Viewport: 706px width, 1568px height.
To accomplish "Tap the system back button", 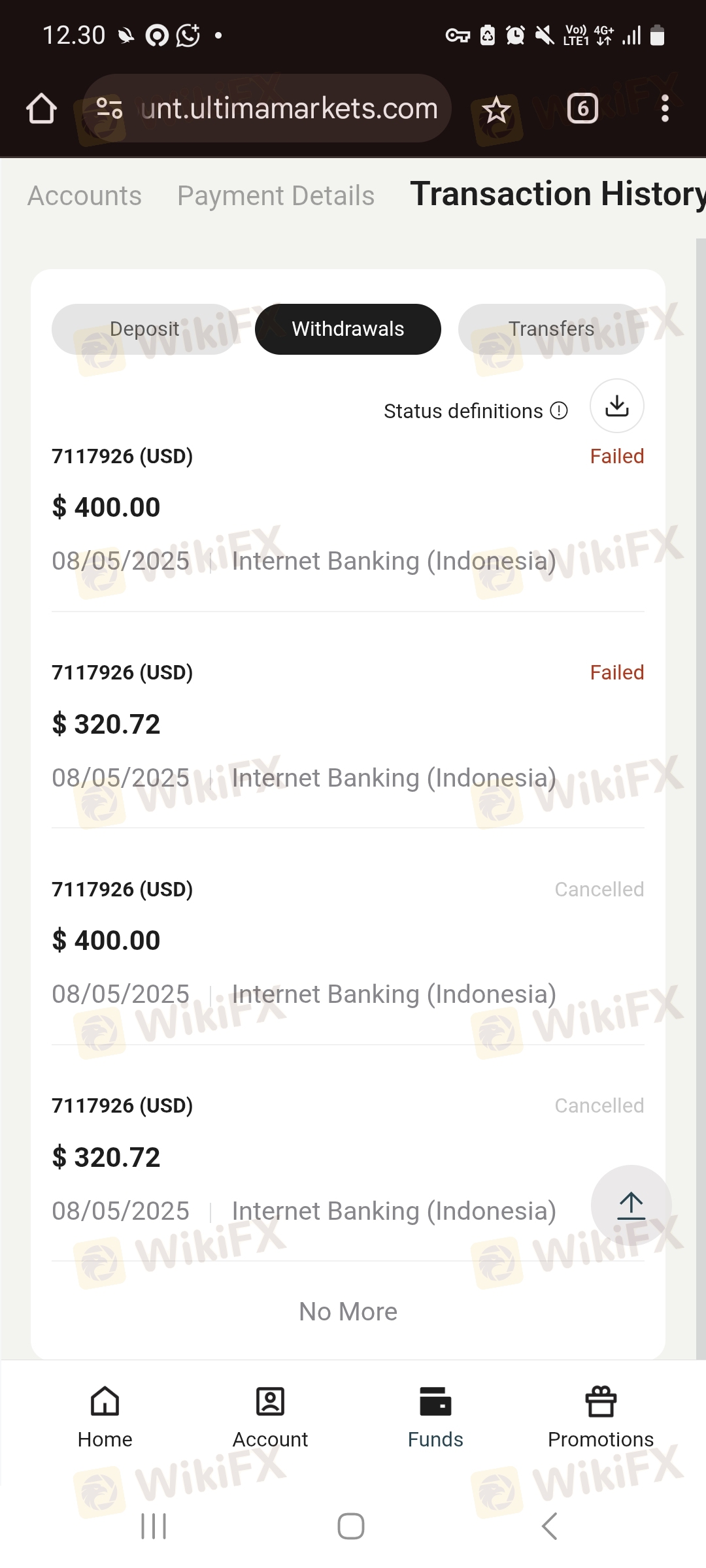I will coord(550,1526).
